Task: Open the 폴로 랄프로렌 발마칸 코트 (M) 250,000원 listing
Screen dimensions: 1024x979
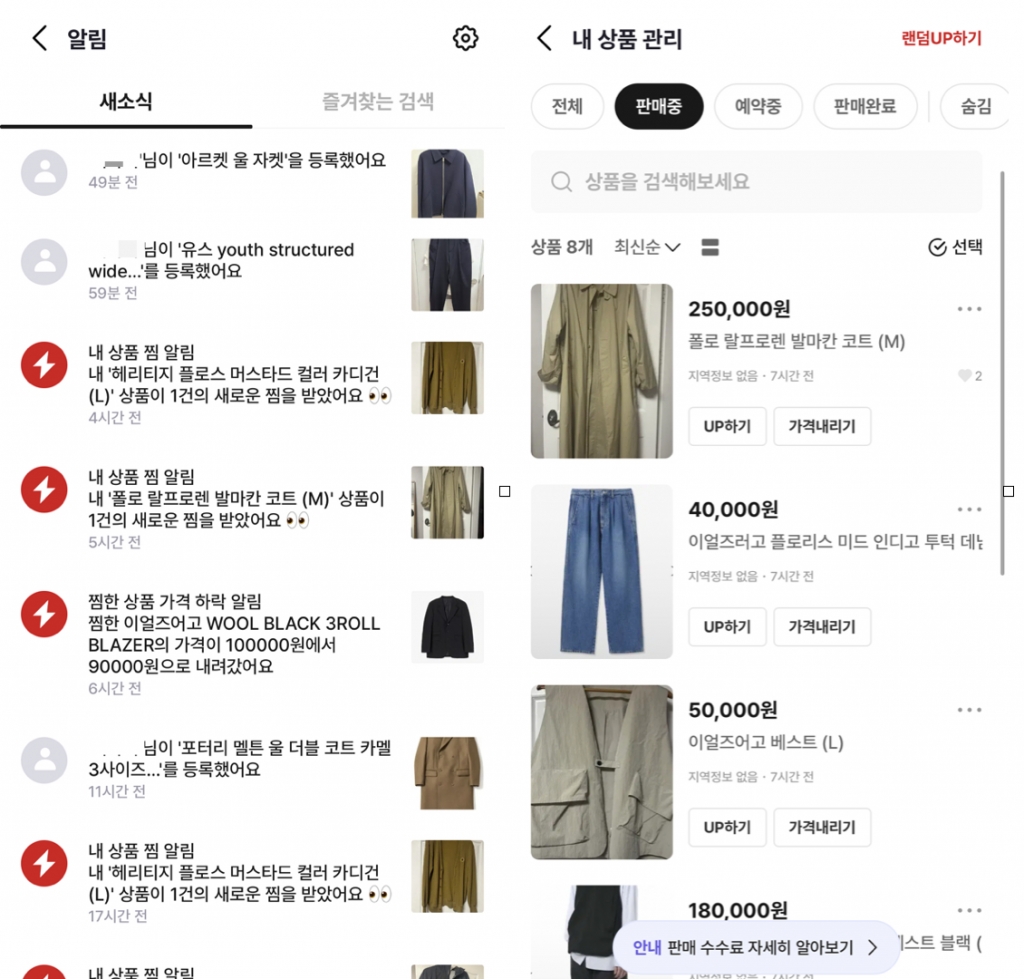Action: click(796, 341)
